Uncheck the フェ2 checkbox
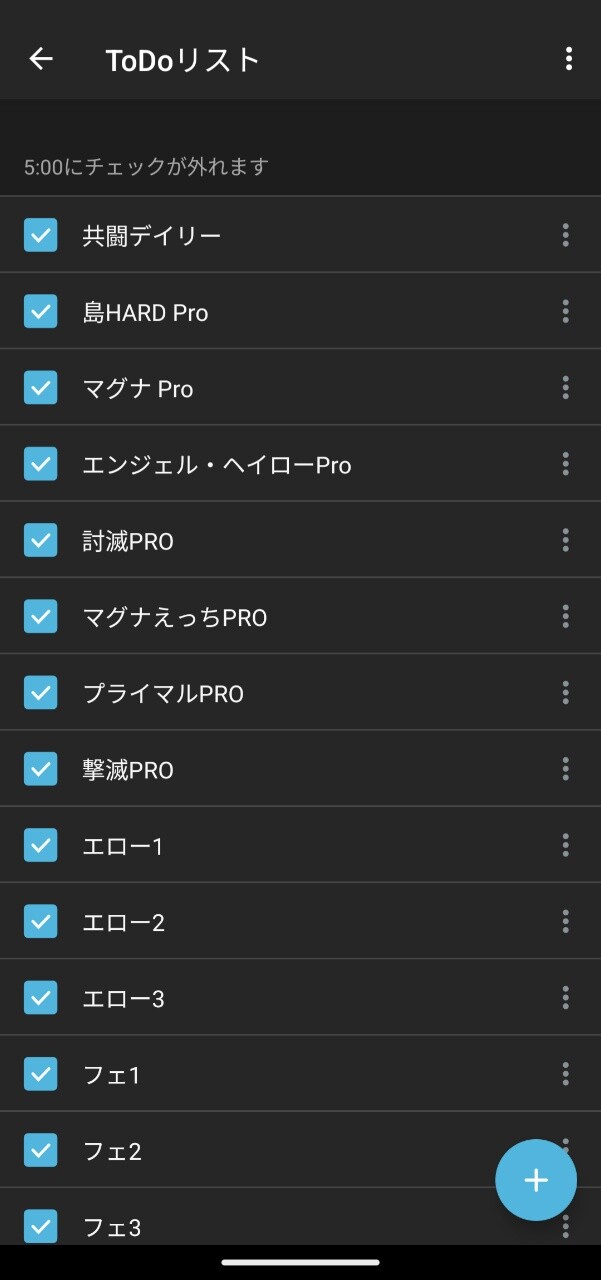This screenshot has height=1280, width=601. [41, 1150]
